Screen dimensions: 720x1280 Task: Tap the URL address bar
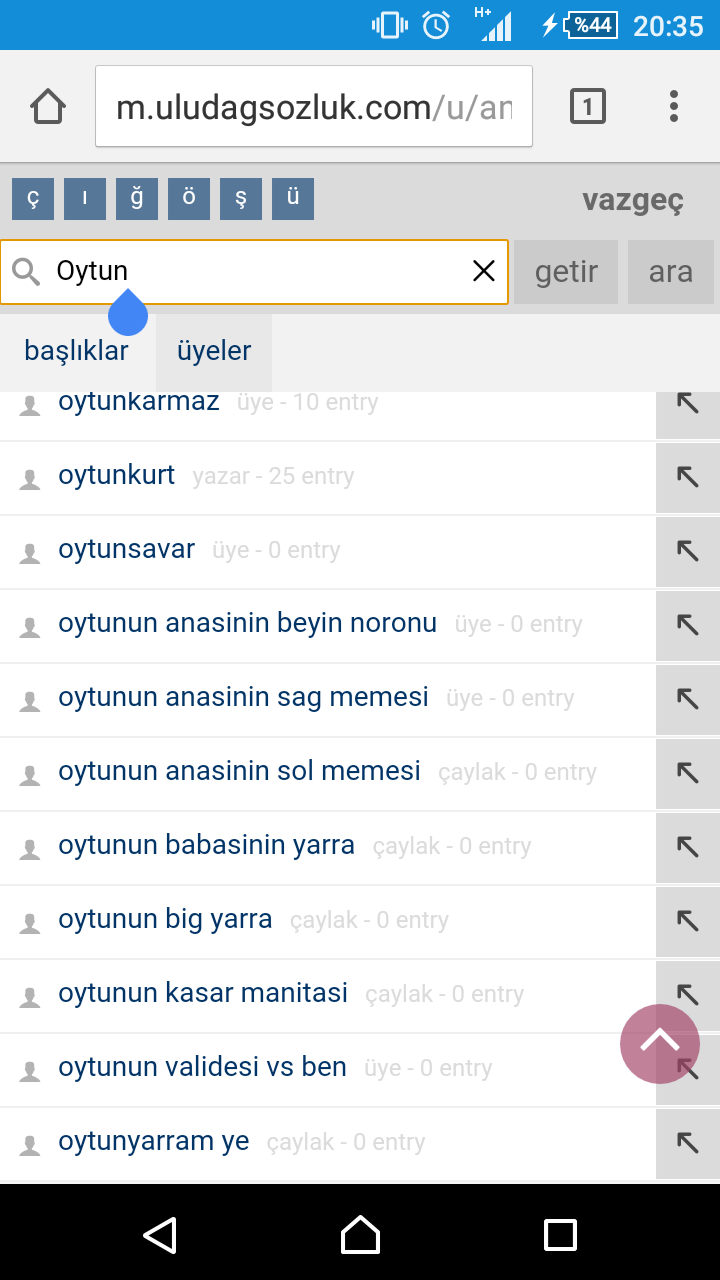314,107
